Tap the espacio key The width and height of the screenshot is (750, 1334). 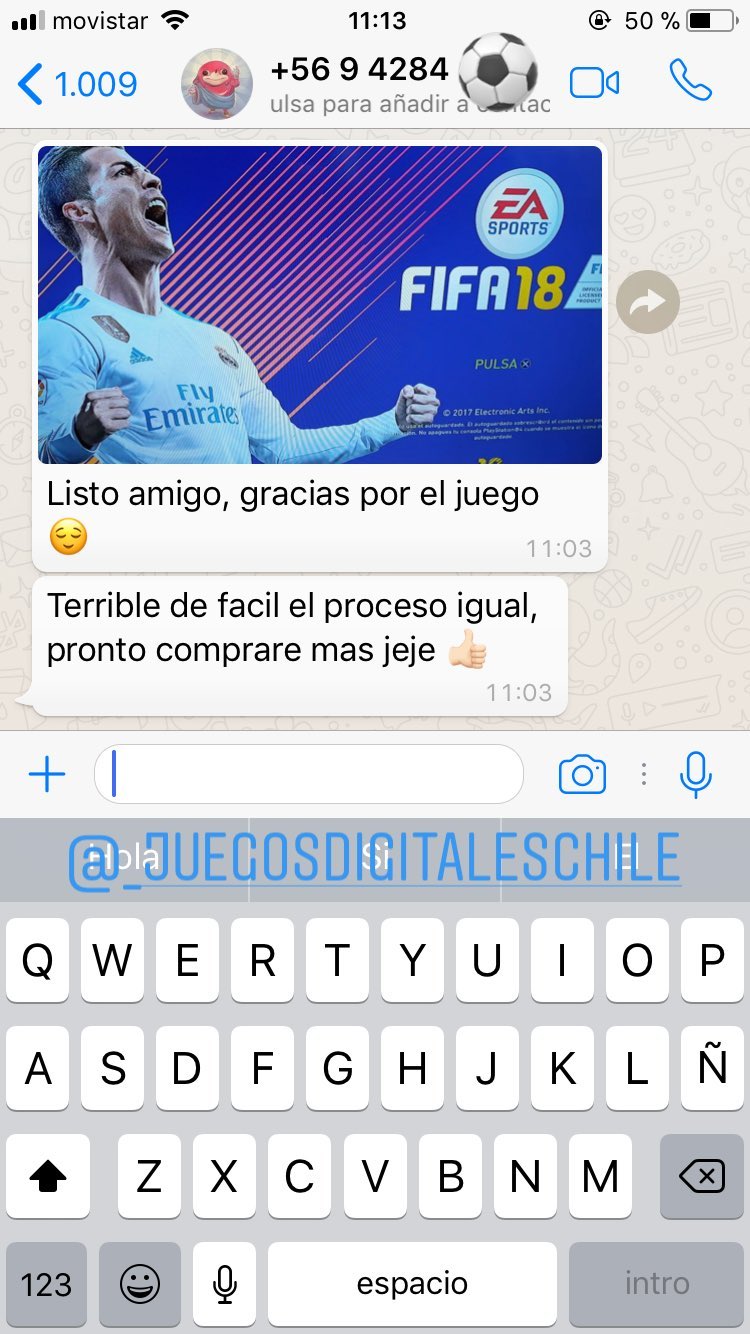[x=412, y=1284]
